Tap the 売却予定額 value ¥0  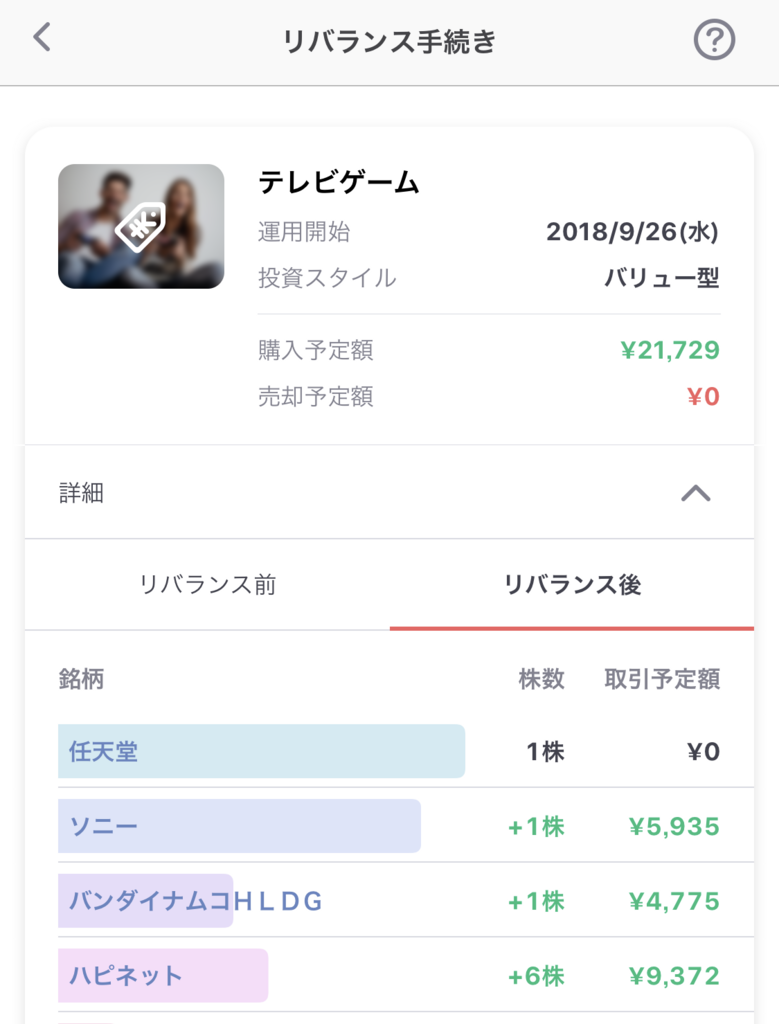[x=705, y=394]
